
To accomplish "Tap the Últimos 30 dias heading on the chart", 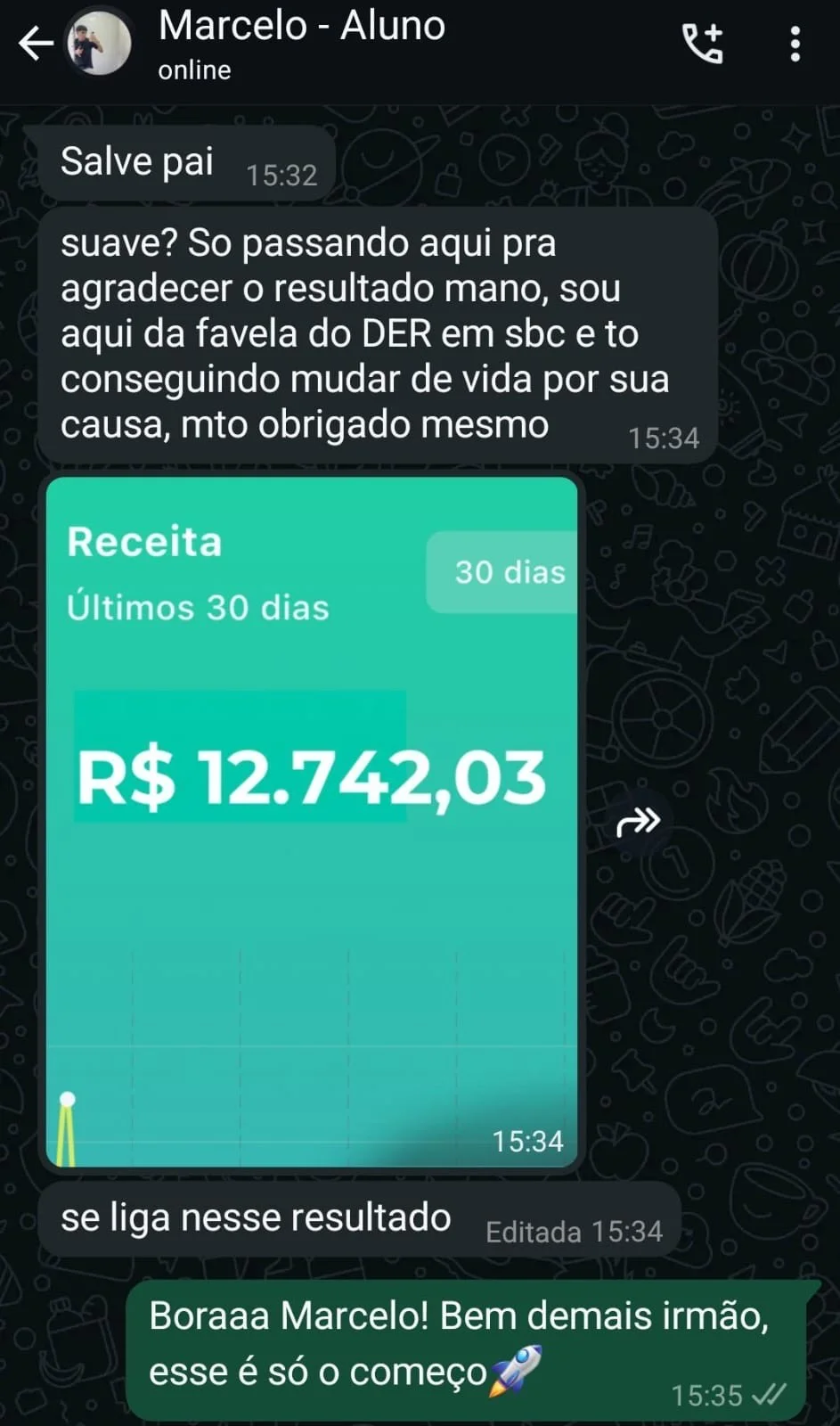I will point(198,608).
